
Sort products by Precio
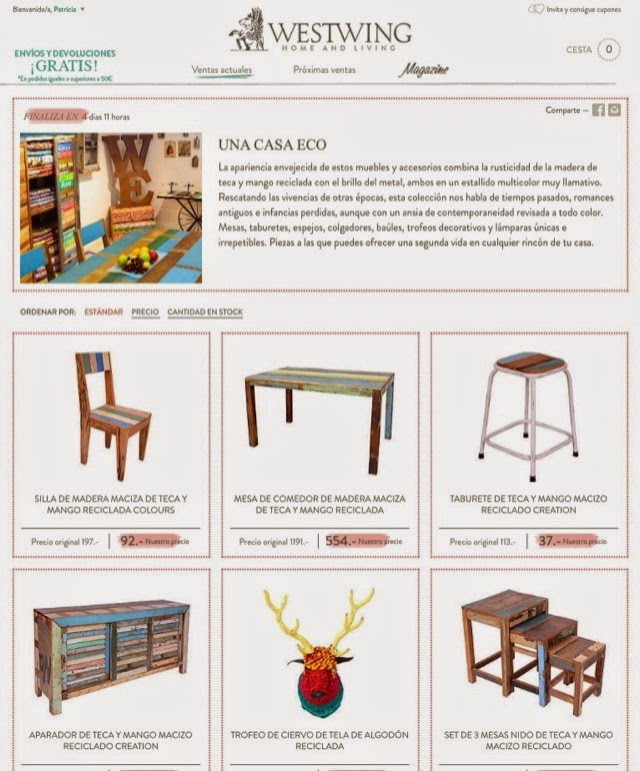(x=145, y=312)
